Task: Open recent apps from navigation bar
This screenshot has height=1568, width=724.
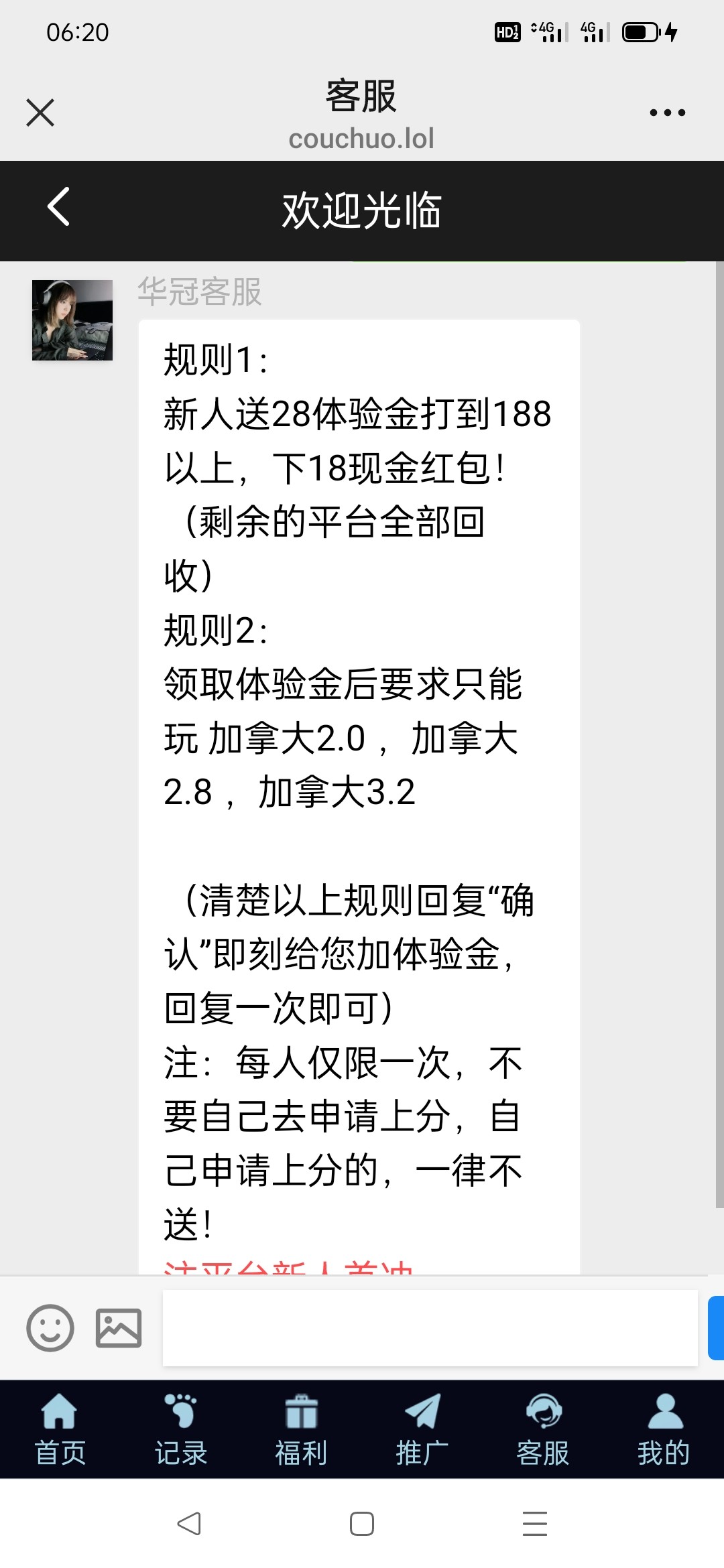Action: [535, 1524]
